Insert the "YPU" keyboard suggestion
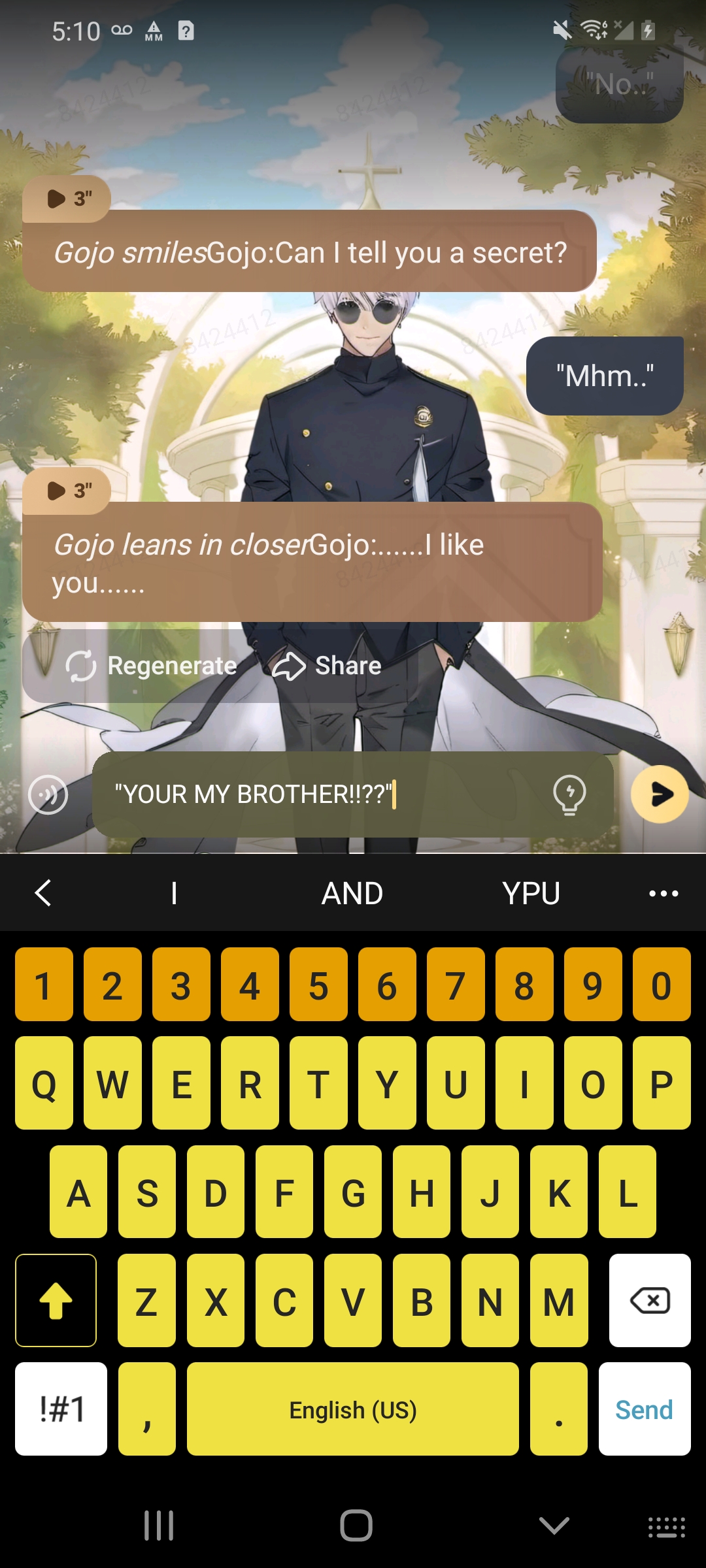 point(531,893)
